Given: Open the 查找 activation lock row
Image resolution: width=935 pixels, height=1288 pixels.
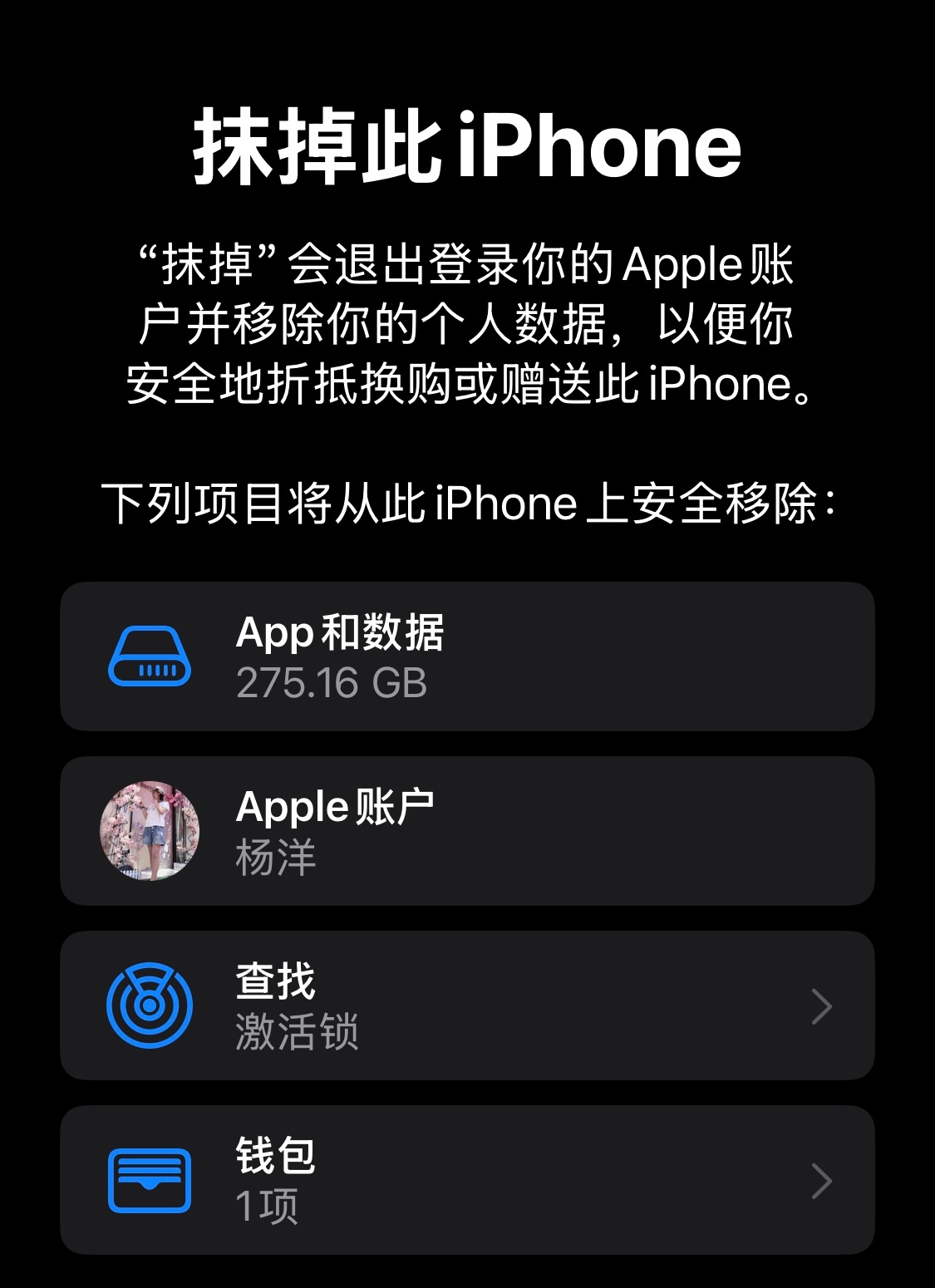Looking at the screenshot, I should (467, 1005).
